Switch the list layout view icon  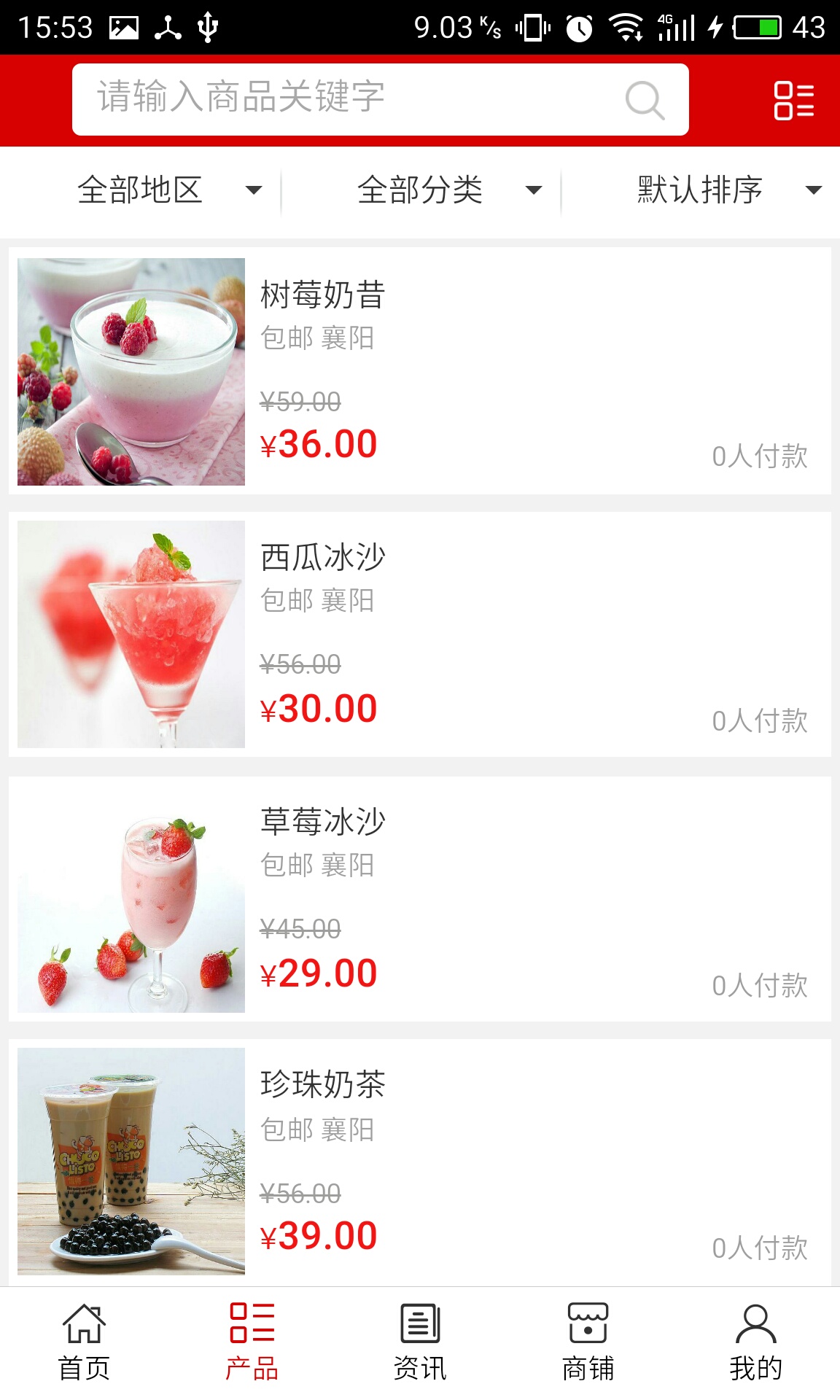pos(793,101)
